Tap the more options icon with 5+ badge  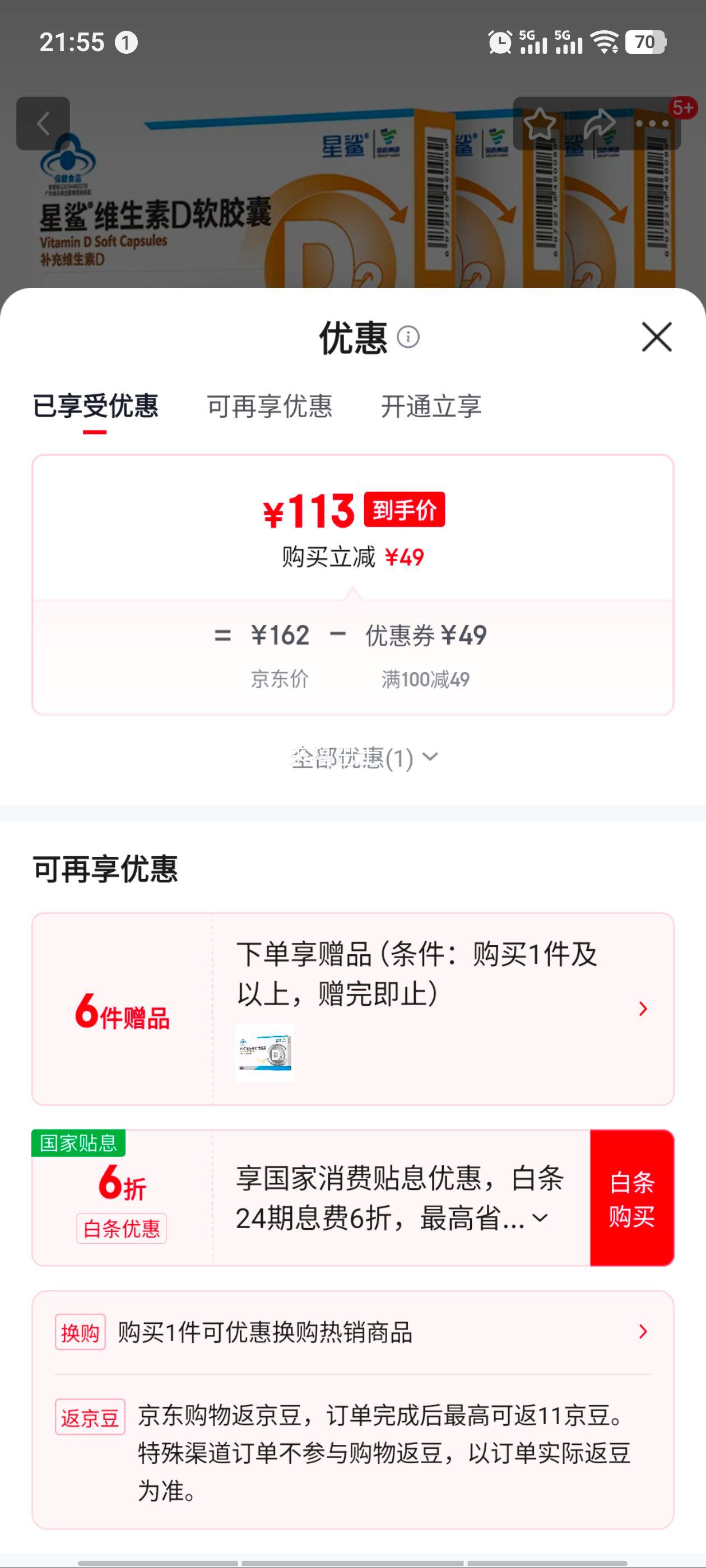coord(652,124)
